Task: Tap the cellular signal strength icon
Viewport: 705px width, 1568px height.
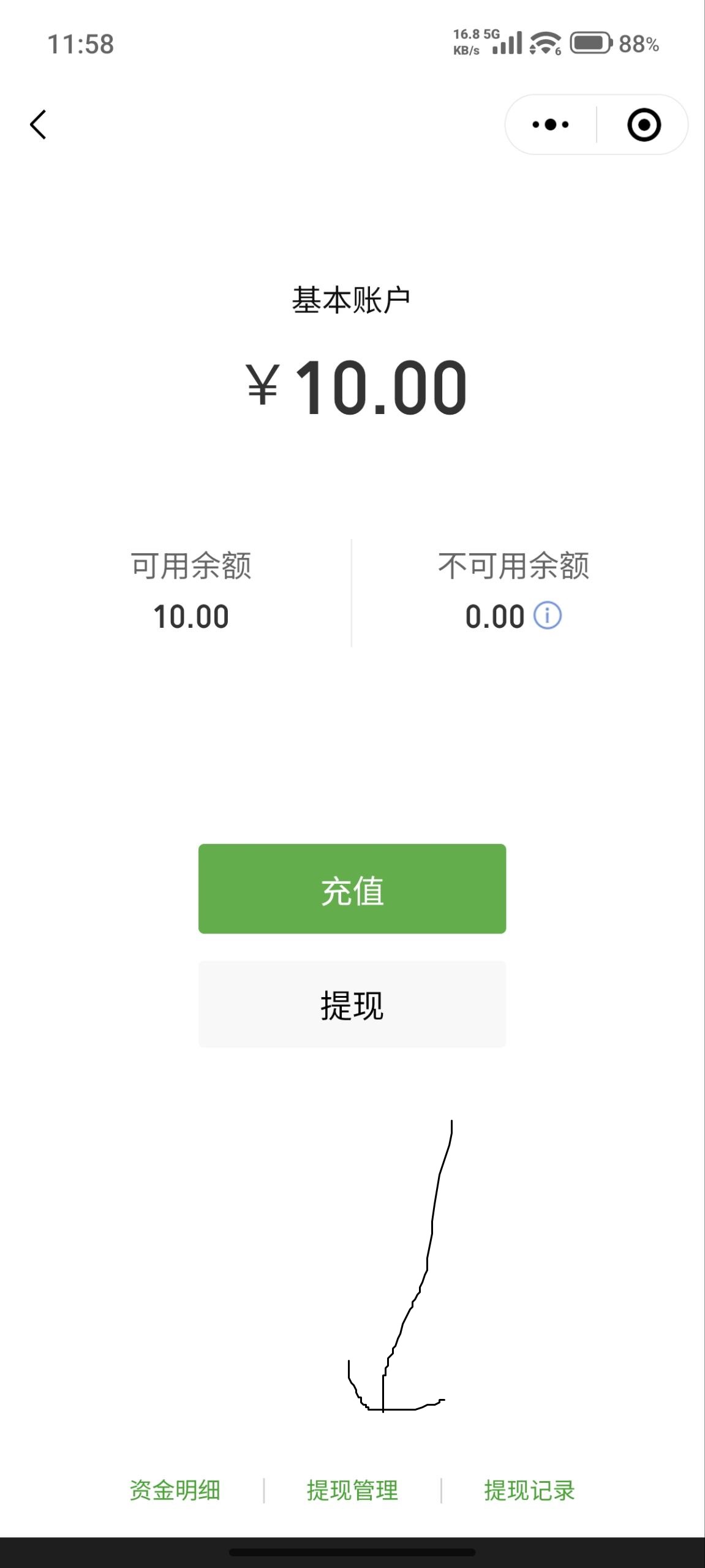Action: coord(506,43)
